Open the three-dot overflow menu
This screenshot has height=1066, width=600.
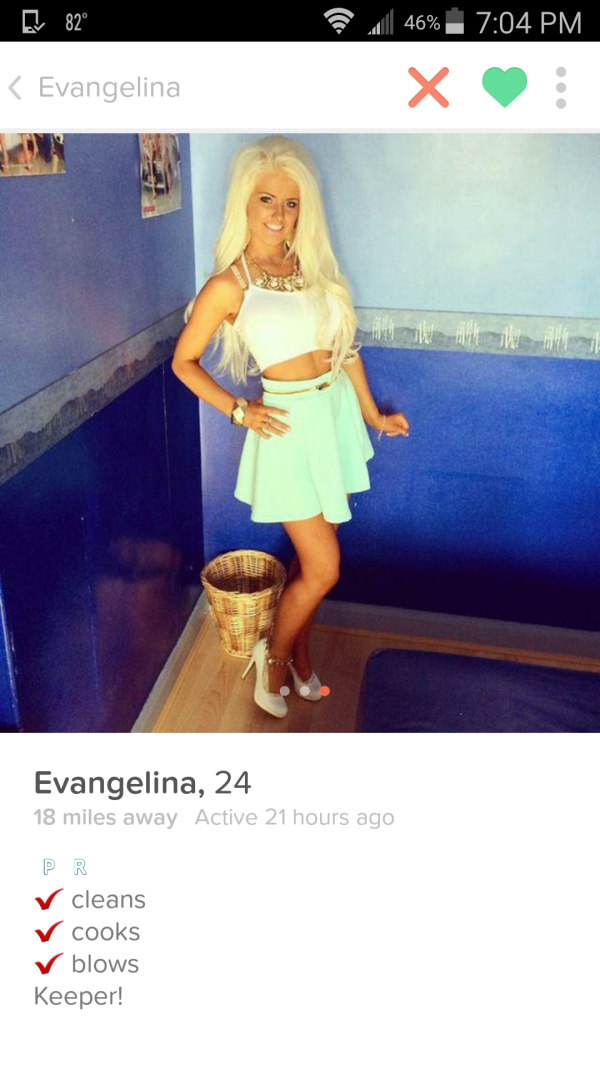coord(561,88)
